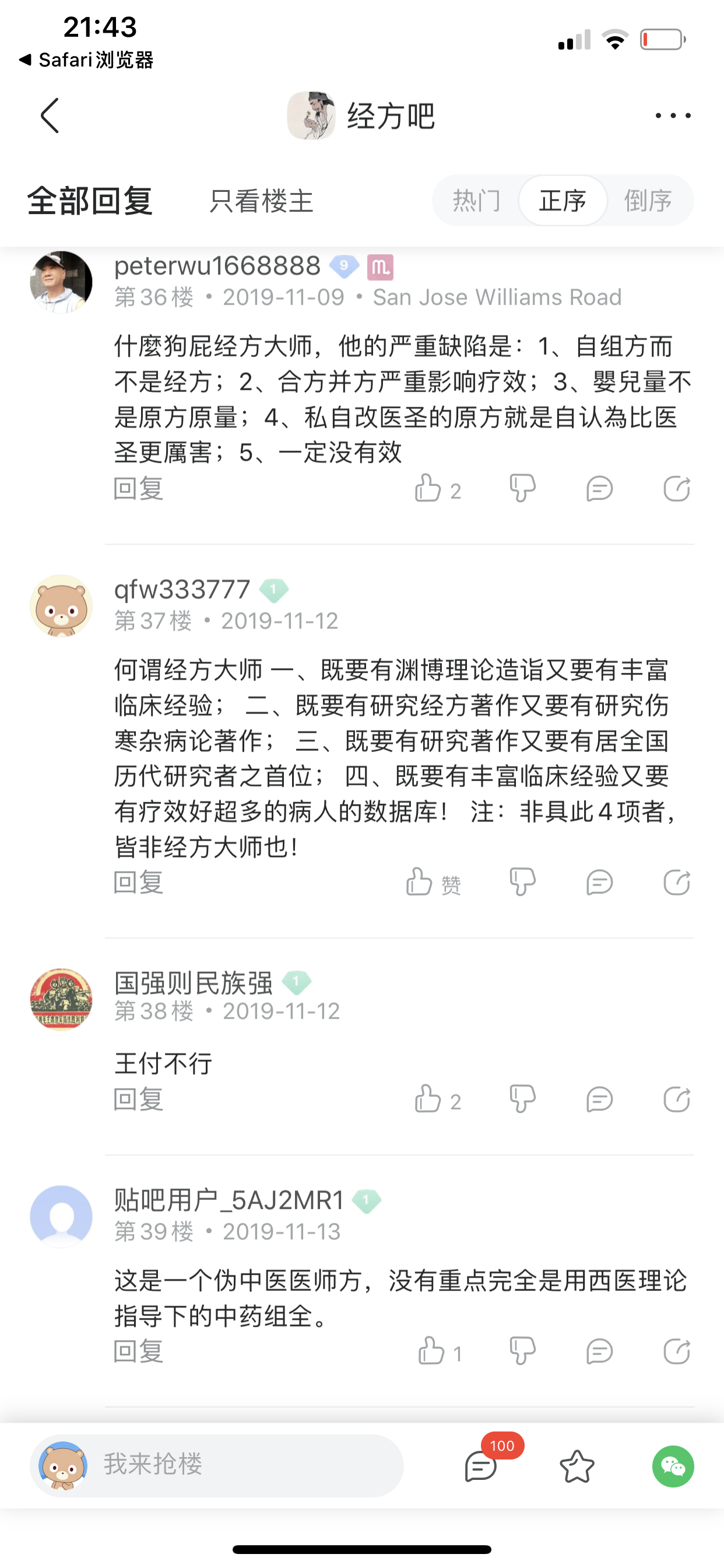The width and height of the screenshot is (724, 1568).
Task: Open the 经方吧 forum header
Action: coord(361,116)
